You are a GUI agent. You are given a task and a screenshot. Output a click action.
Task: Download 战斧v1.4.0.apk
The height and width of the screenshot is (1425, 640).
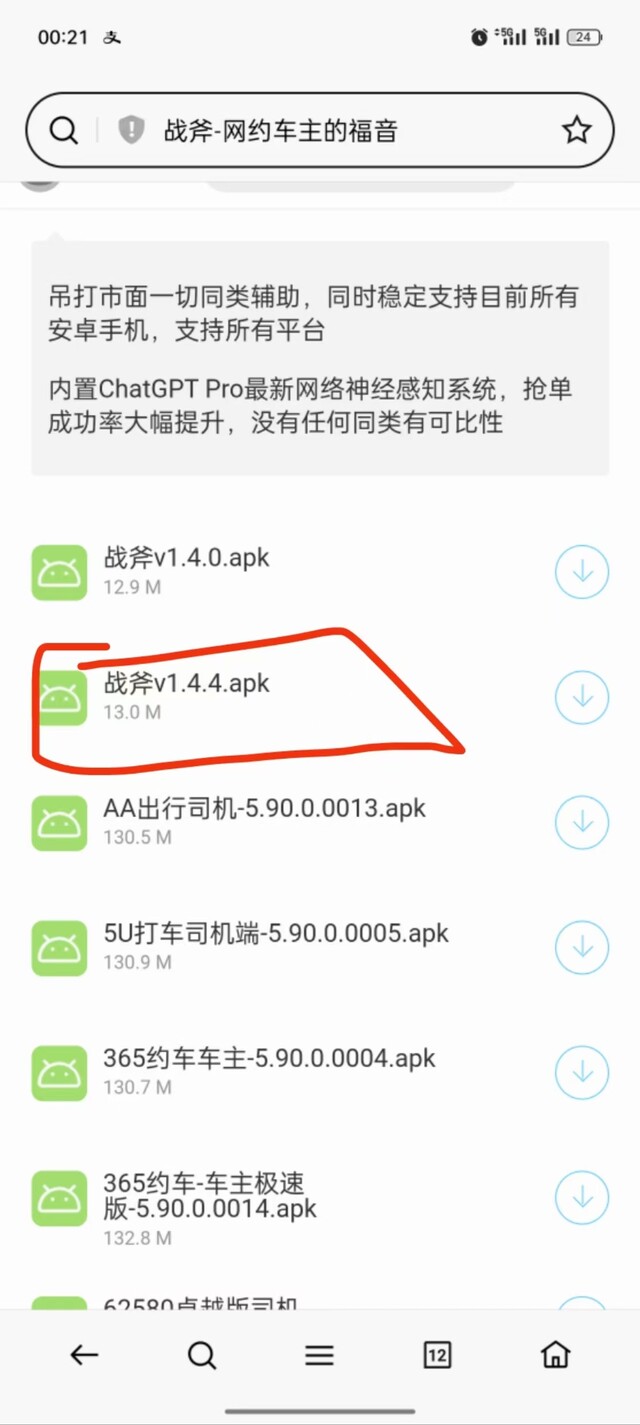[582, 571]
